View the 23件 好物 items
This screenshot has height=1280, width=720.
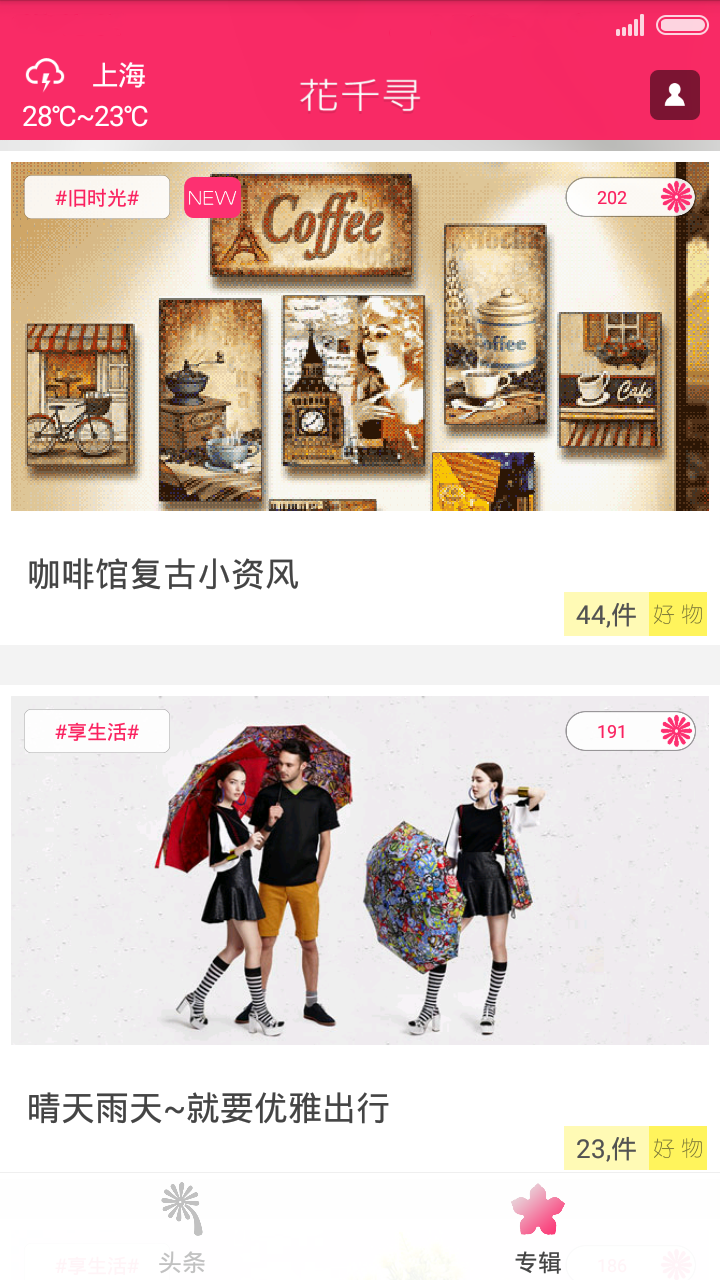[x=635, y=1148]
